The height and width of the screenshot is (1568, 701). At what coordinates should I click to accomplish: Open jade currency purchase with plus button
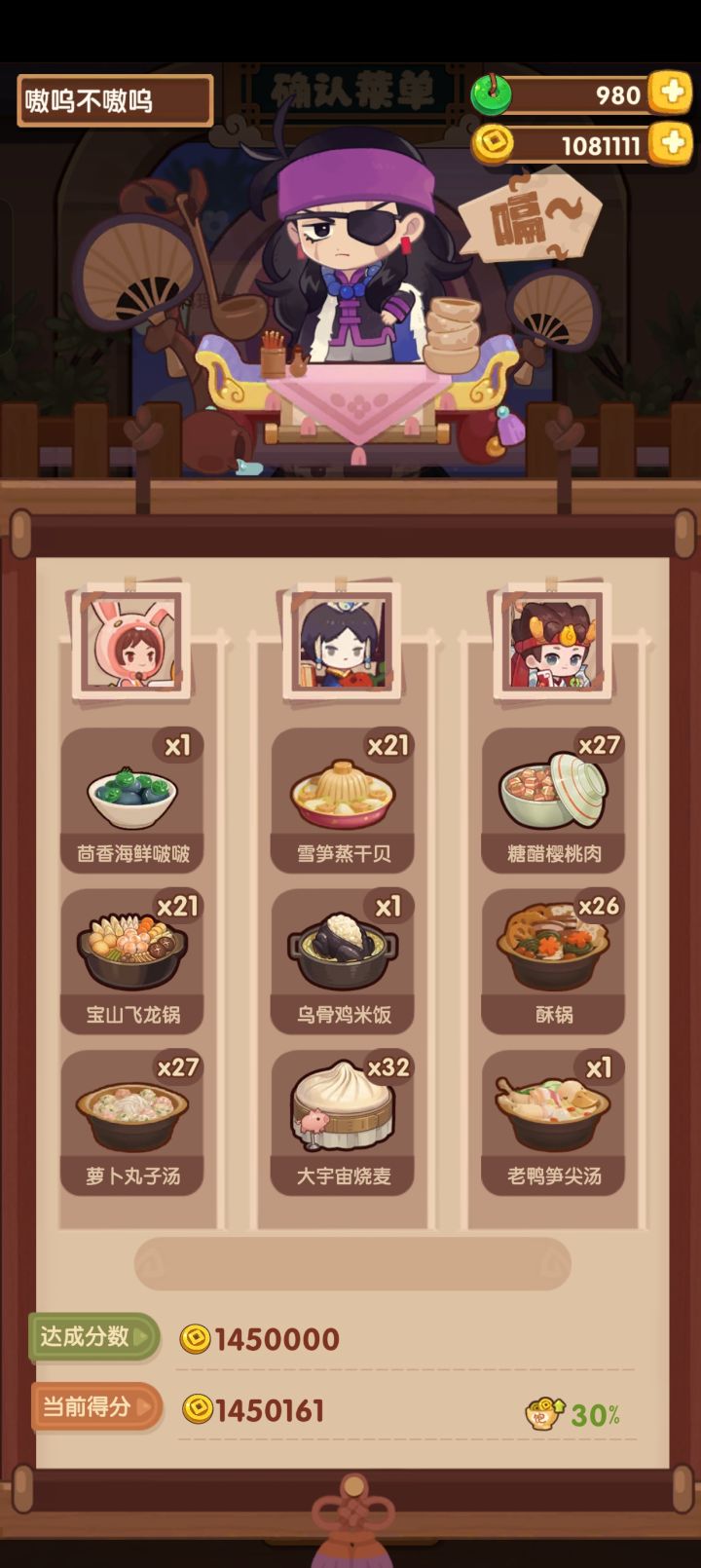pyautogui.click(x=668, y=95)
